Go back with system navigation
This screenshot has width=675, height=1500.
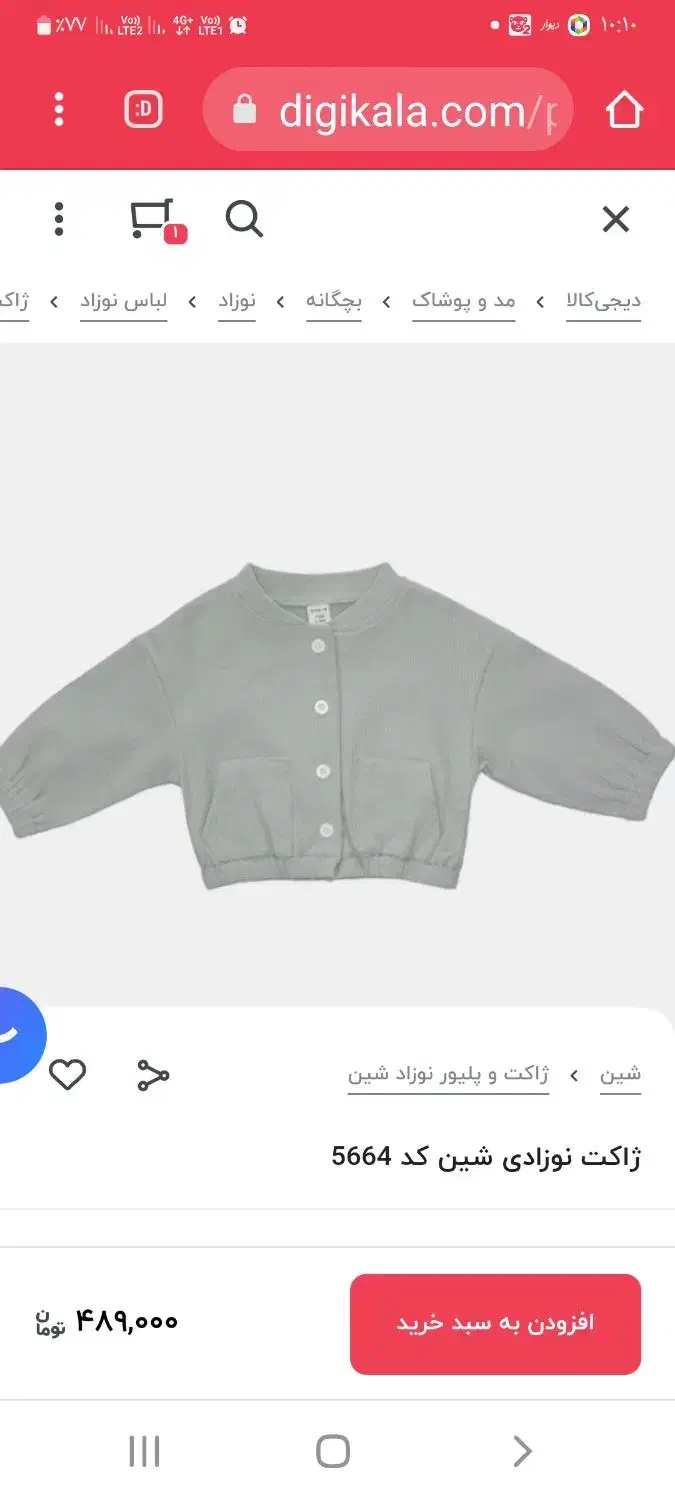click(x=521, y=1451)
